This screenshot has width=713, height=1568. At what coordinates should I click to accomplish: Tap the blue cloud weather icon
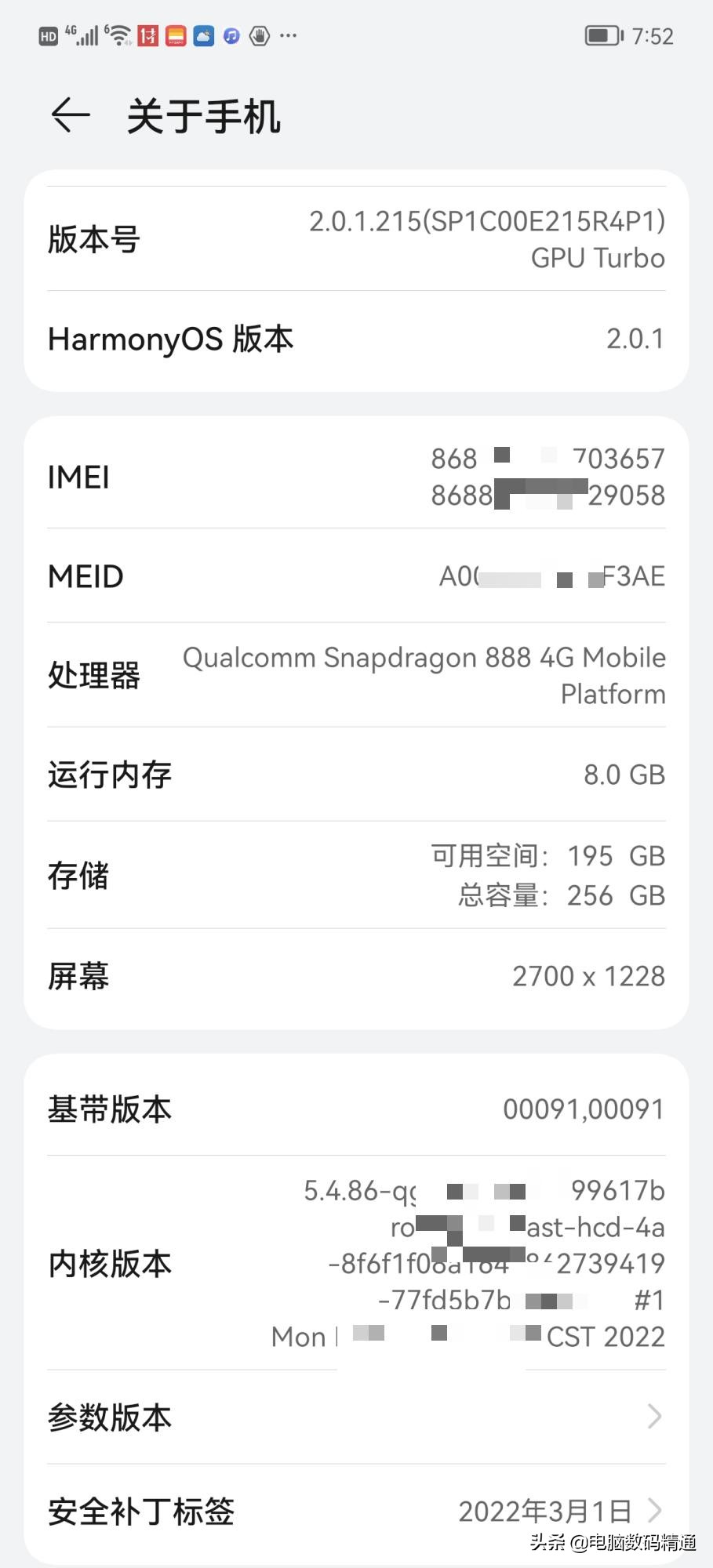[202, 35]
